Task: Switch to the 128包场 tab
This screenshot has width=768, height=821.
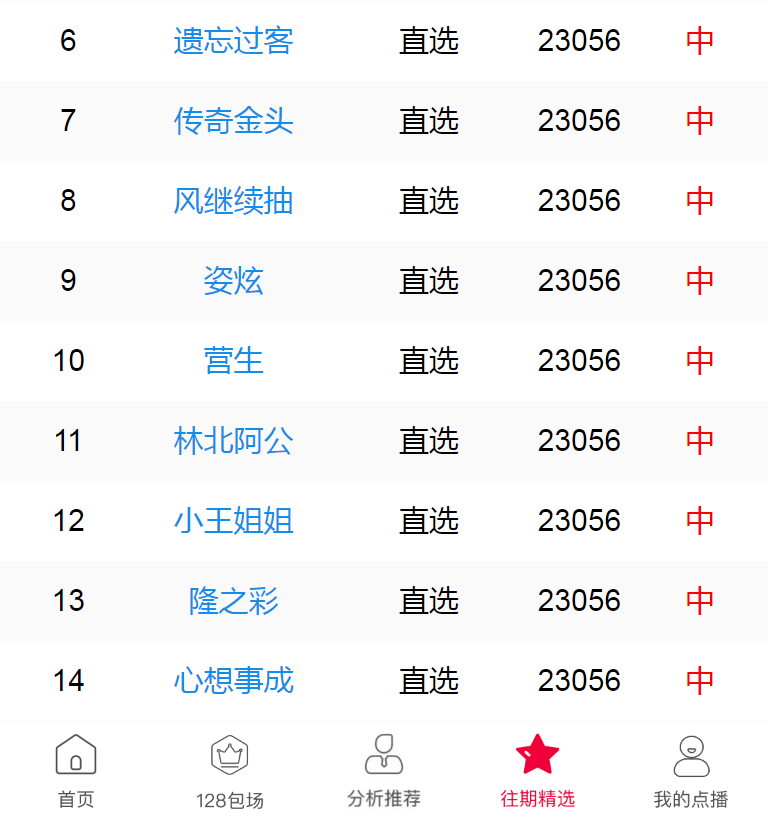Action: [x=230, y=770]
